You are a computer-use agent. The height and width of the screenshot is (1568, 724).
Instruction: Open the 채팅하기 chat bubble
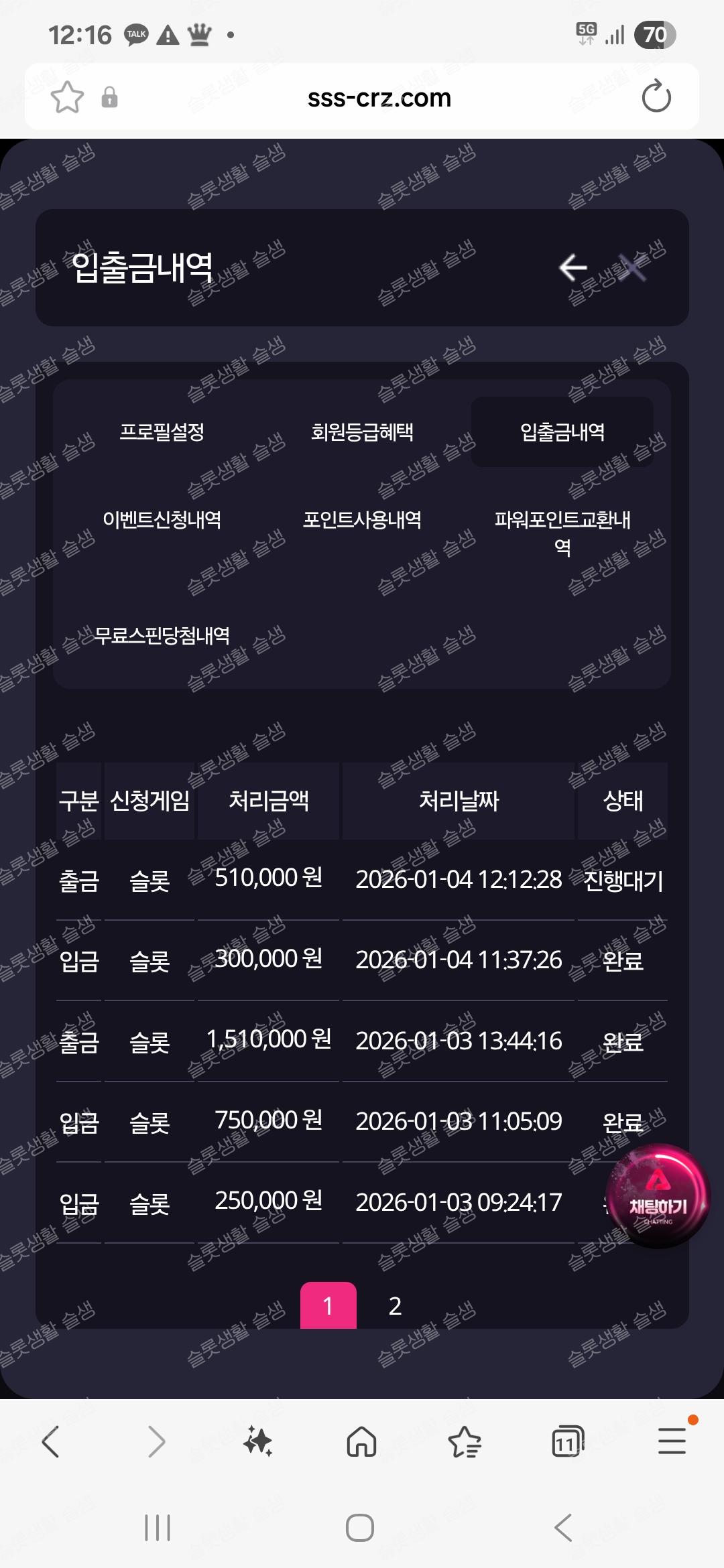(658, 1197)
